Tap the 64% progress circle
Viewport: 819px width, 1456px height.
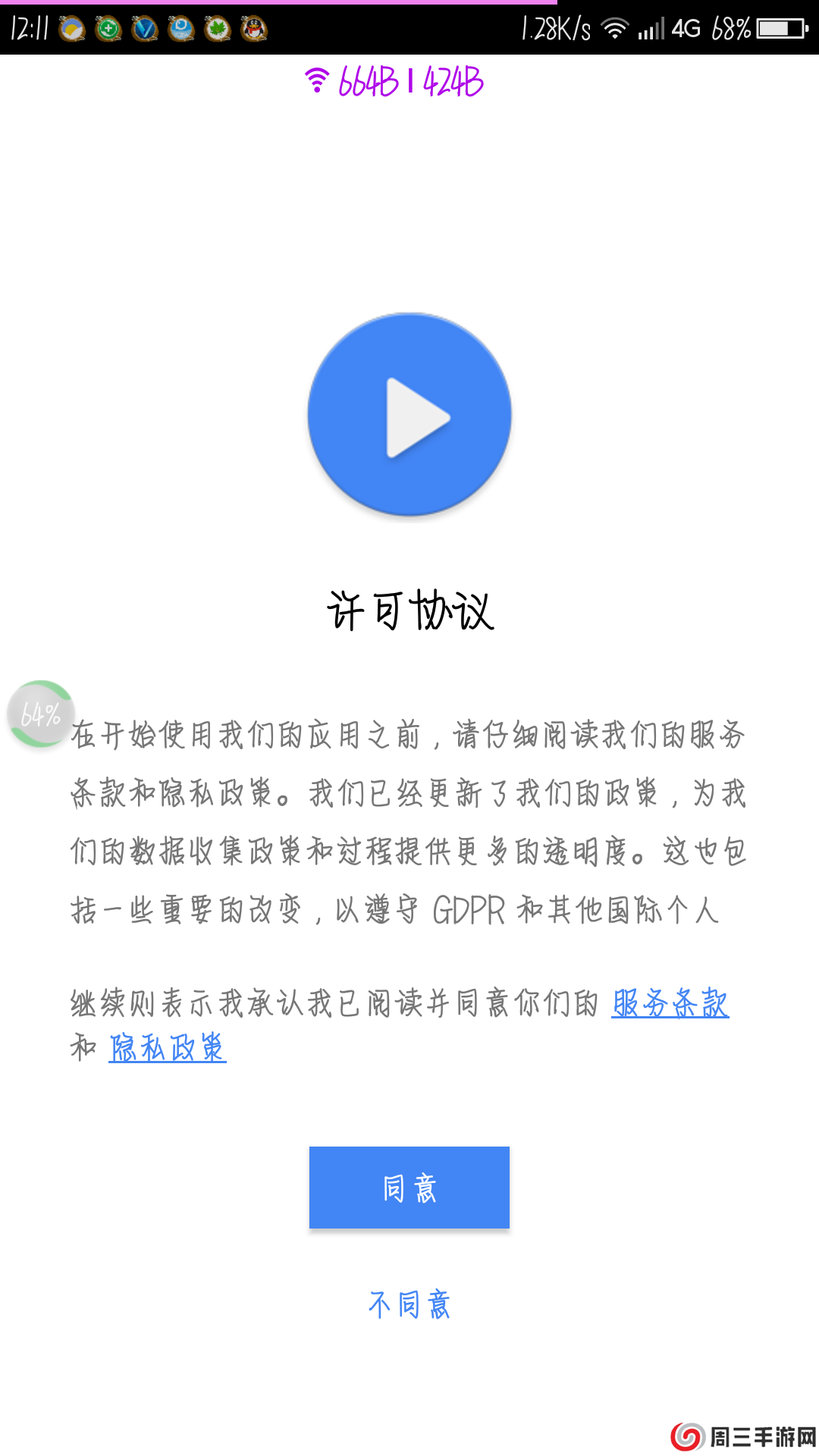39,713
